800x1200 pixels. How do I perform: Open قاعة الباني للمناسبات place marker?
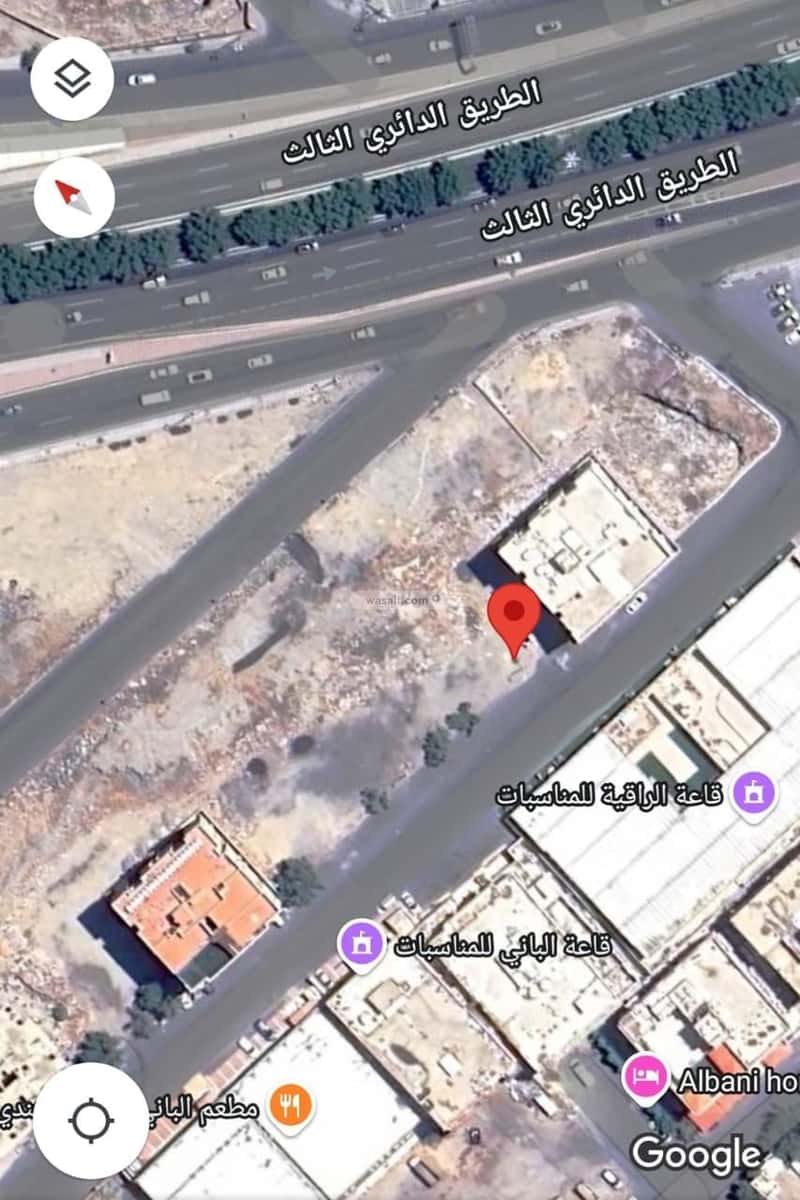point(361,945)
